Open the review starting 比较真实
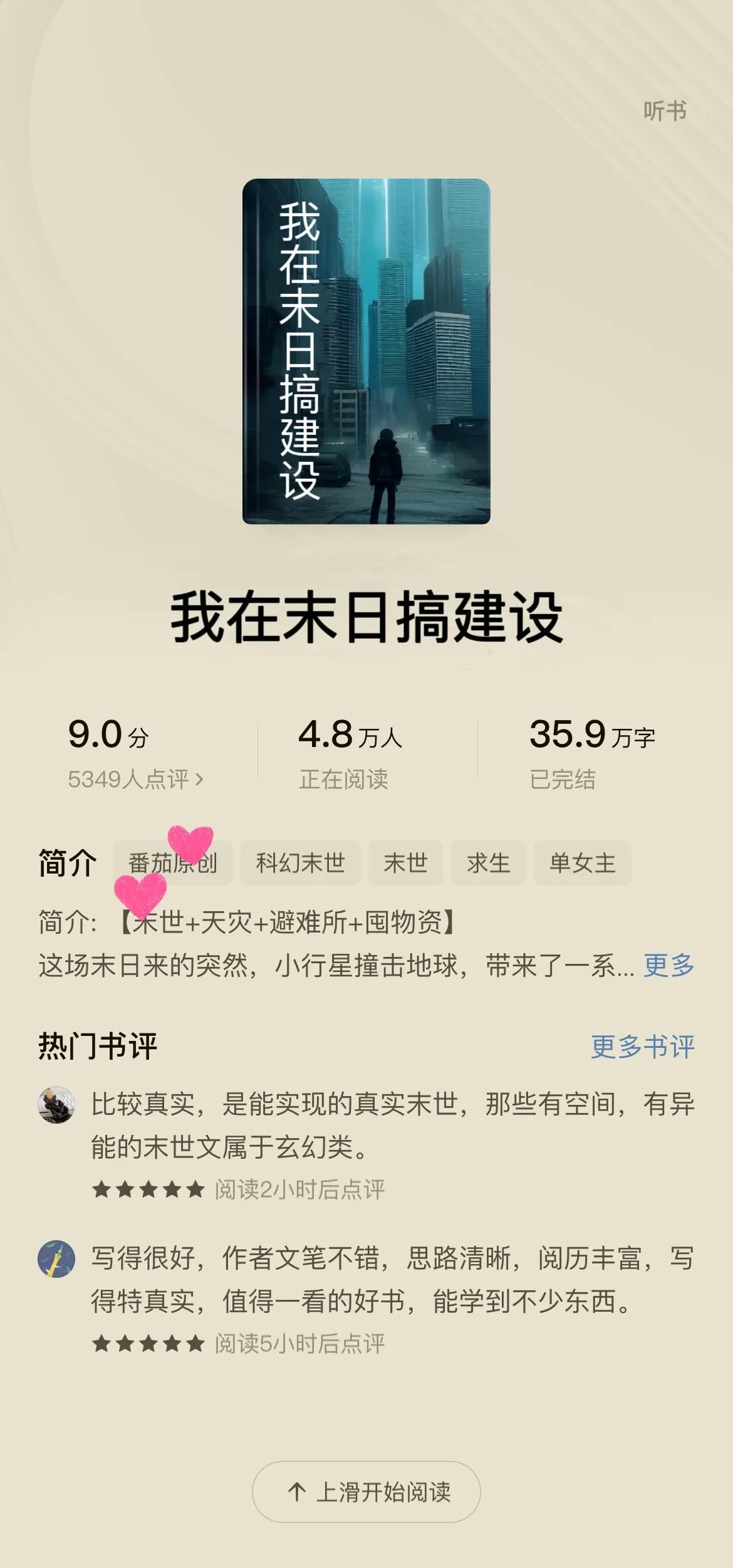 392,1126
